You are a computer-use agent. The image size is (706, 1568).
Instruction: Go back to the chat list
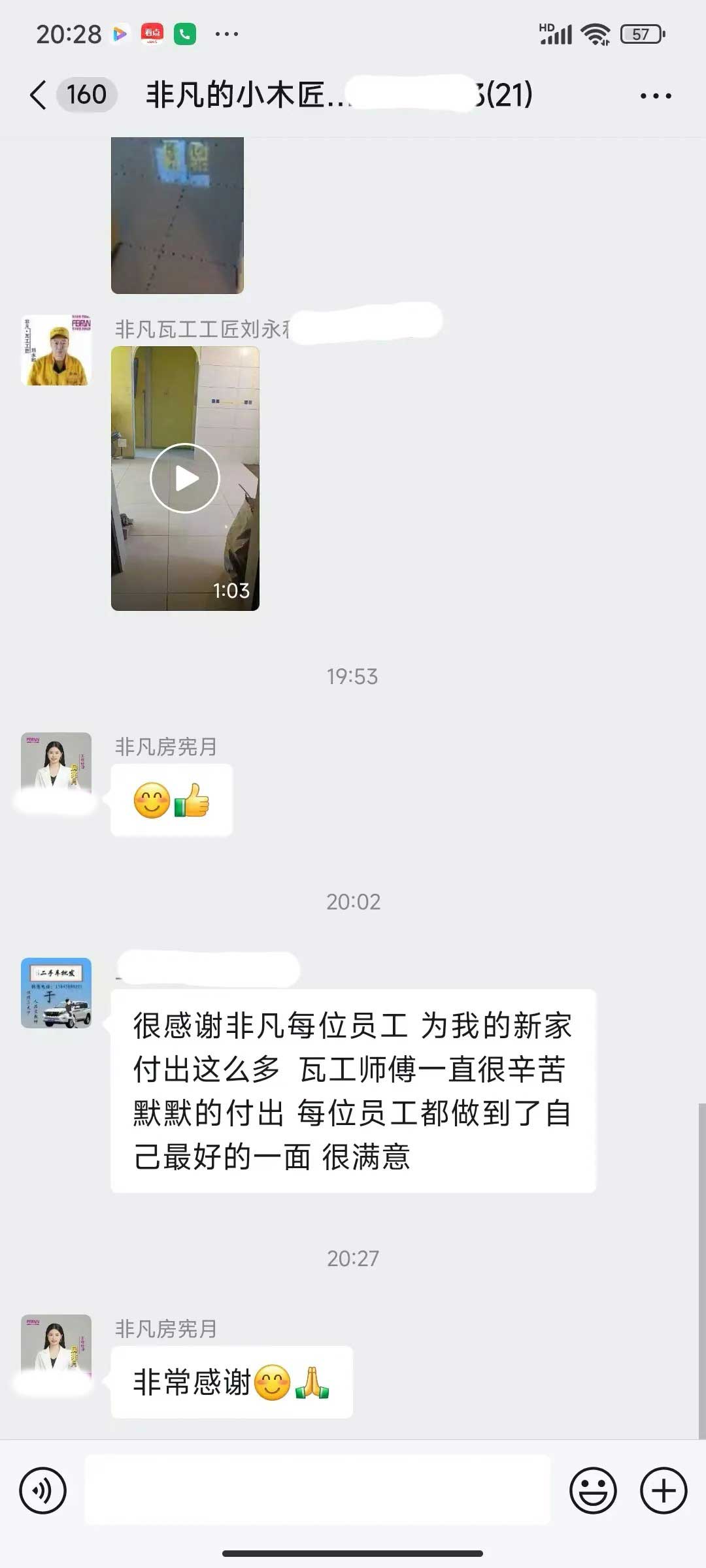click(39, 95)
